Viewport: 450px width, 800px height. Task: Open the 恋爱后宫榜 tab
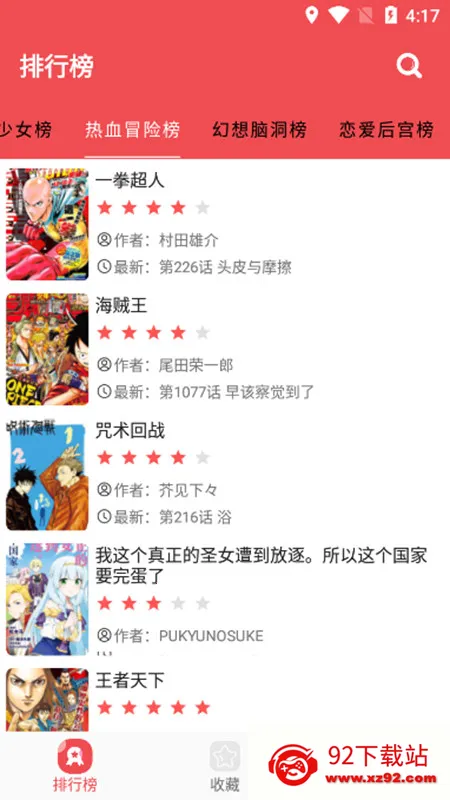point(386,130)
